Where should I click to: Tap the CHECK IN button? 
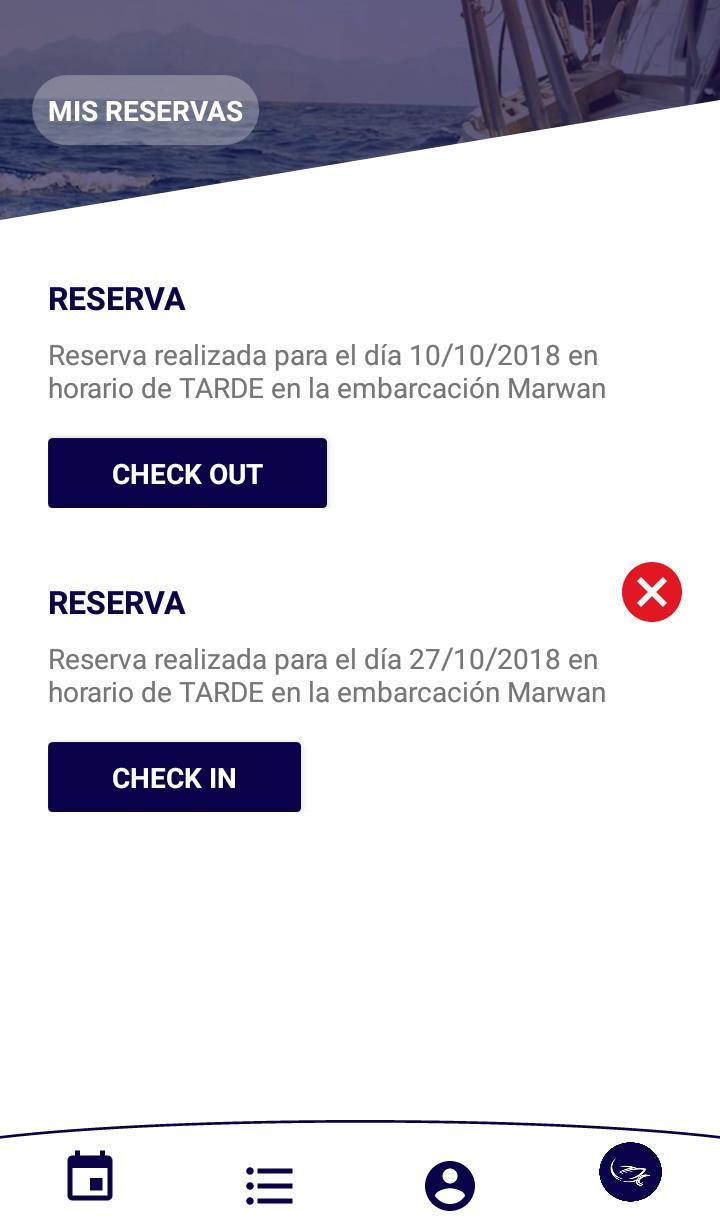174,777
